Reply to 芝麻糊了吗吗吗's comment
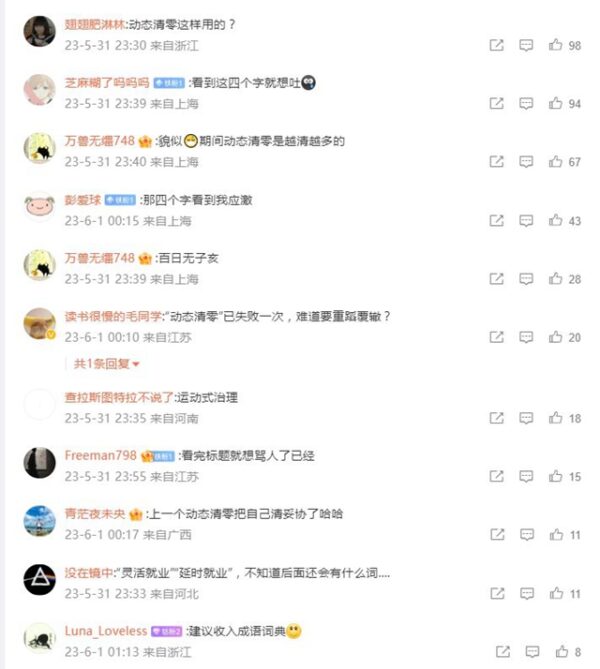Viewport: 600px width, 669px height. [x=526, y=103]
